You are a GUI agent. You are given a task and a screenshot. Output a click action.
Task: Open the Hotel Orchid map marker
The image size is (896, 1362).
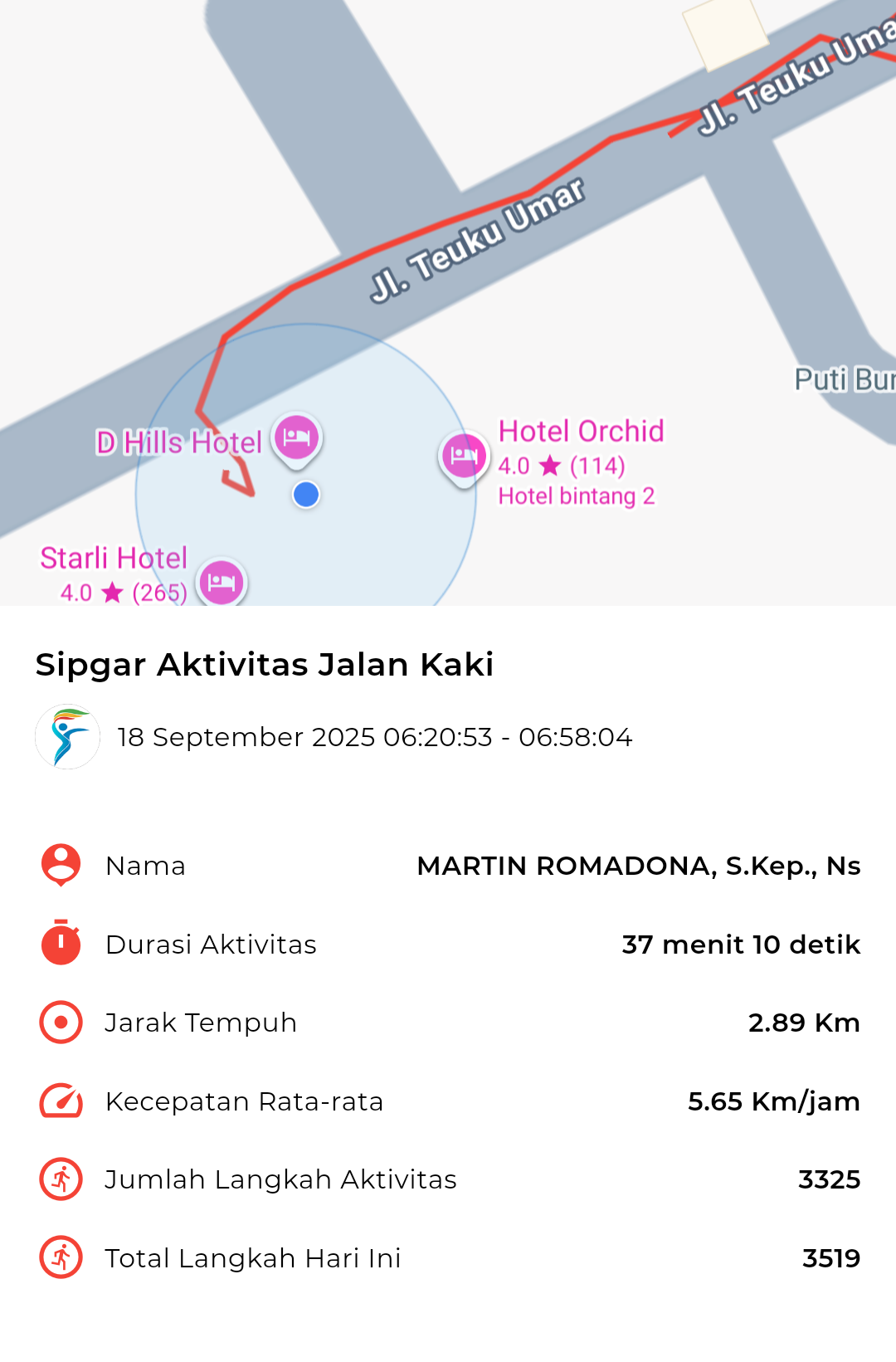pos(464,456)
